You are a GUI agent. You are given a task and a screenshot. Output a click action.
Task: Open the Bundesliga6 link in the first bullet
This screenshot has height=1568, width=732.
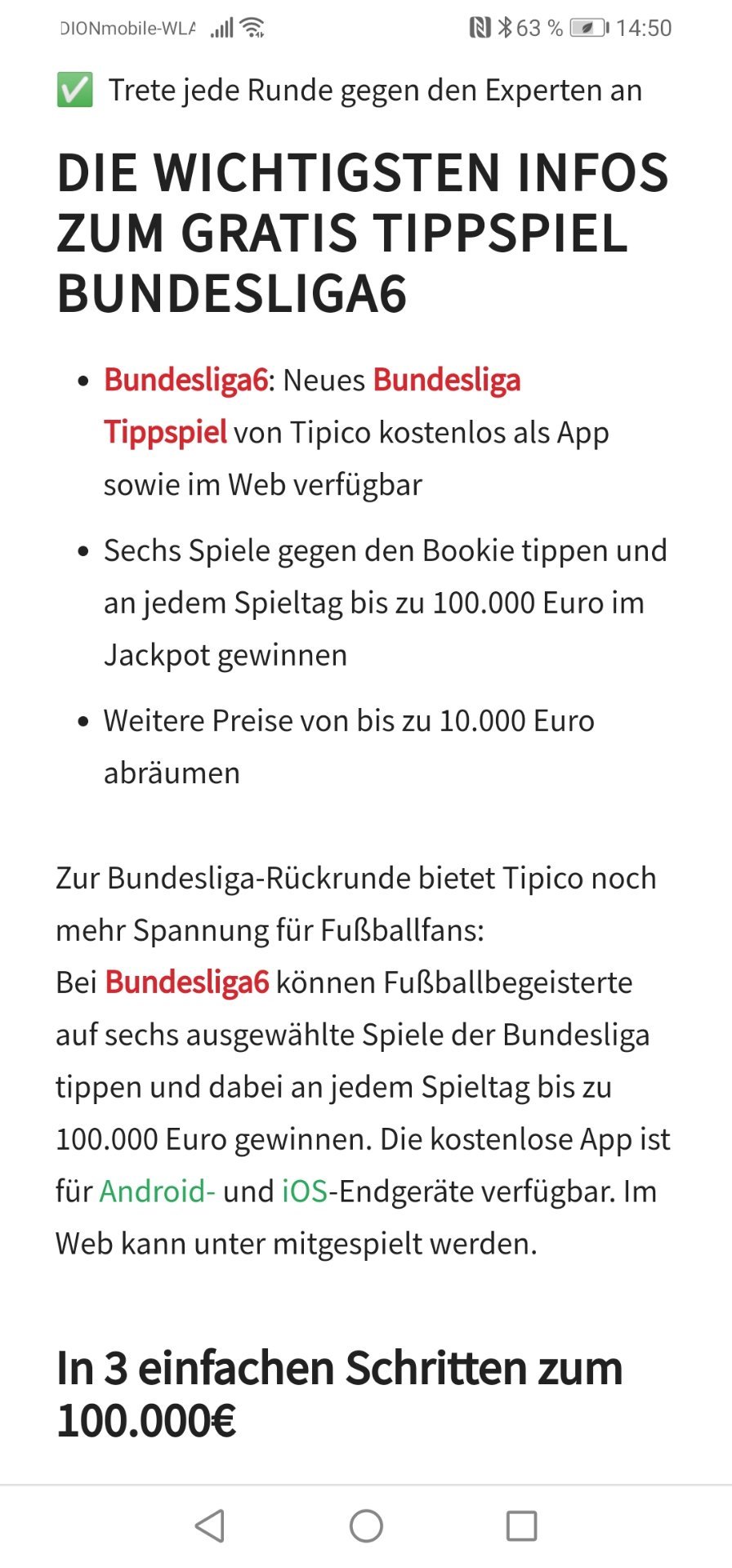[x=186, y=380]
